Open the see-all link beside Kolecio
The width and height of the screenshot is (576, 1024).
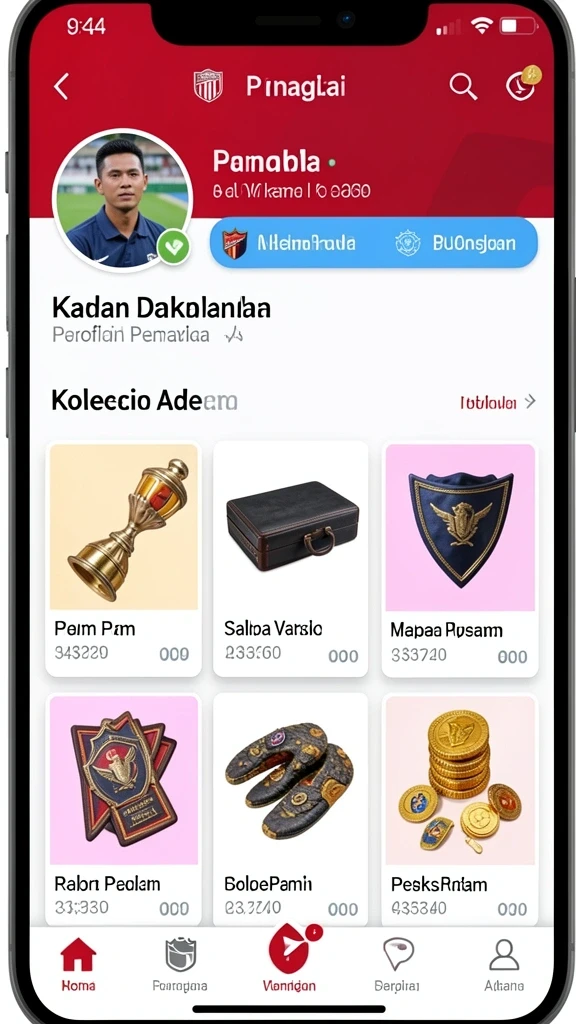(498, 402)
